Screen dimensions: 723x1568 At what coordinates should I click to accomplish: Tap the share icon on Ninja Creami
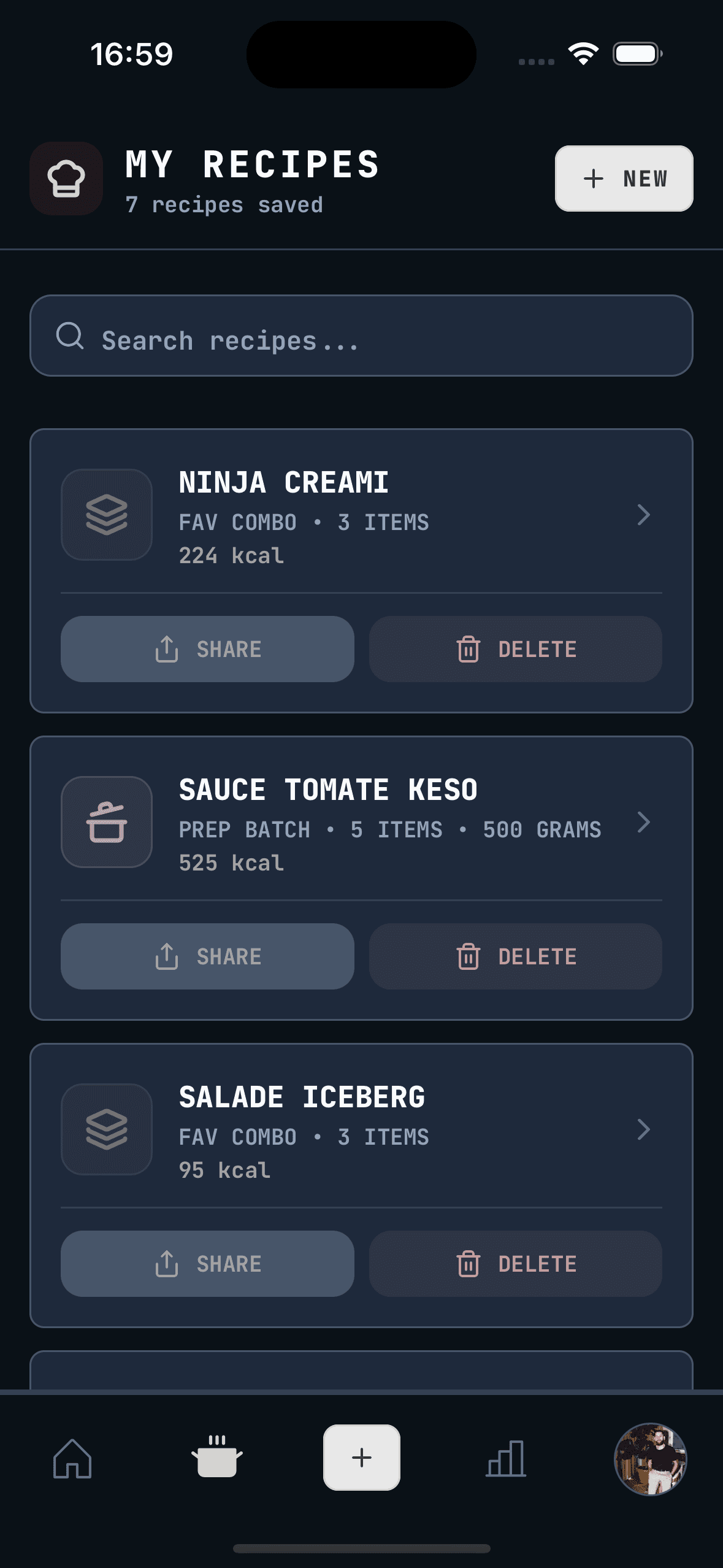pos(166,648)
